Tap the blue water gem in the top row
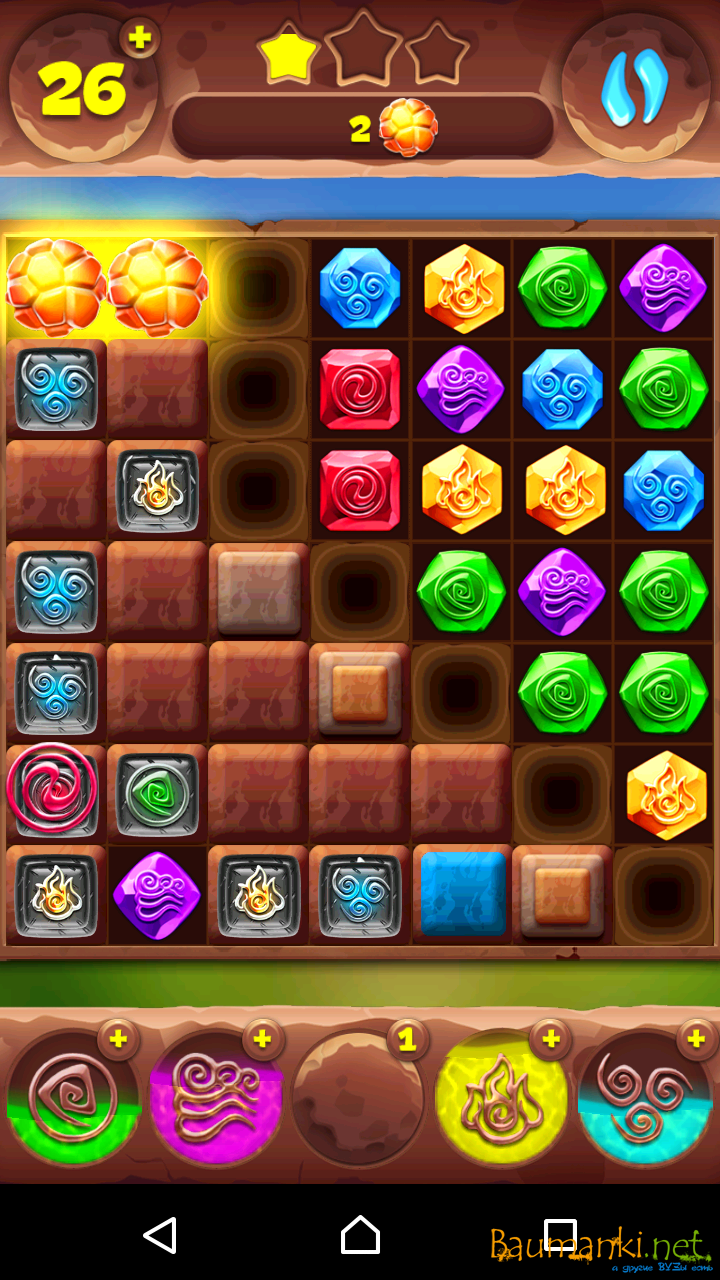 pos(360,288)
